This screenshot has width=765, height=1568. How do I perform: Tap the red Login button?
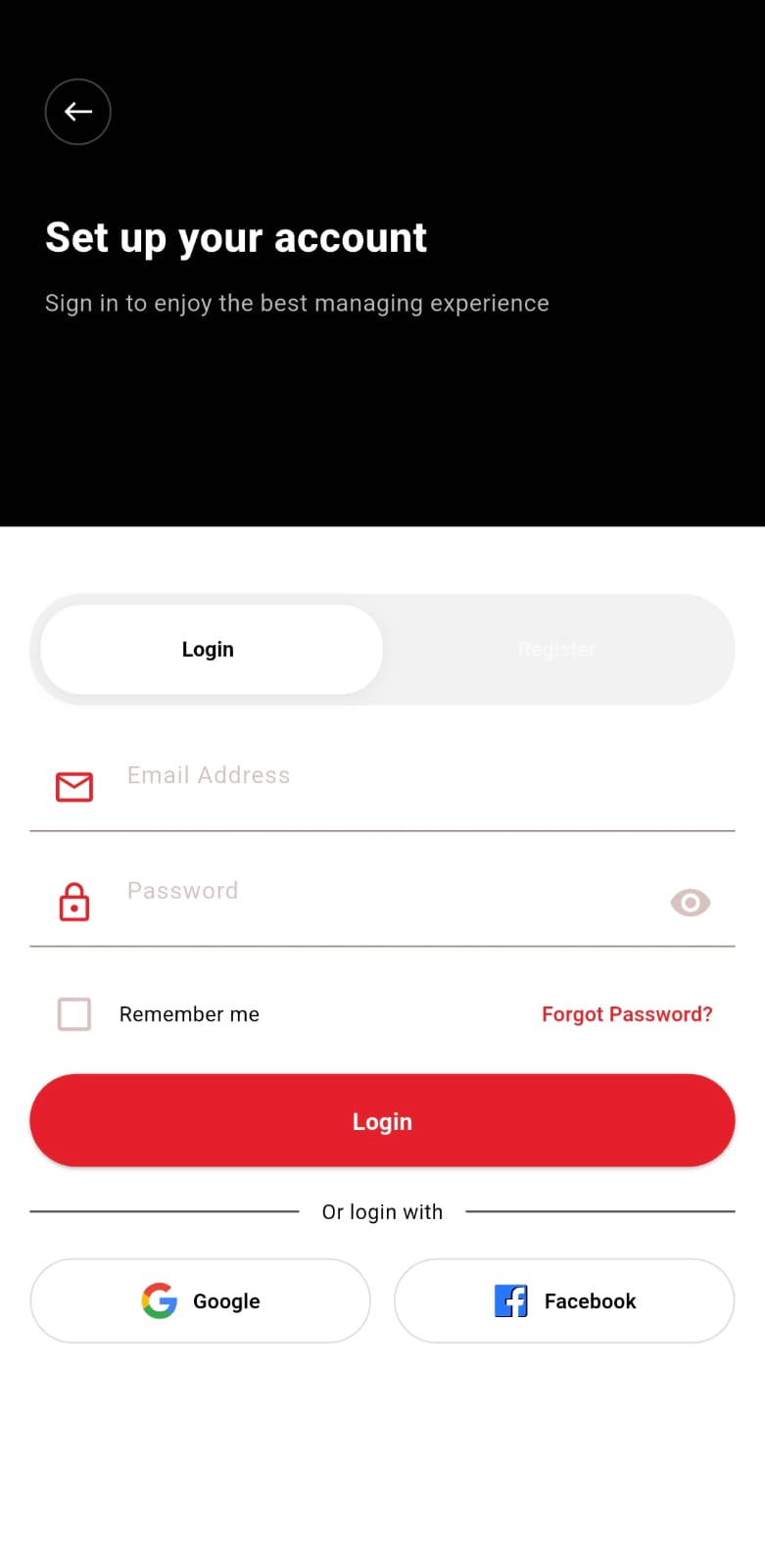[382, 1121]
